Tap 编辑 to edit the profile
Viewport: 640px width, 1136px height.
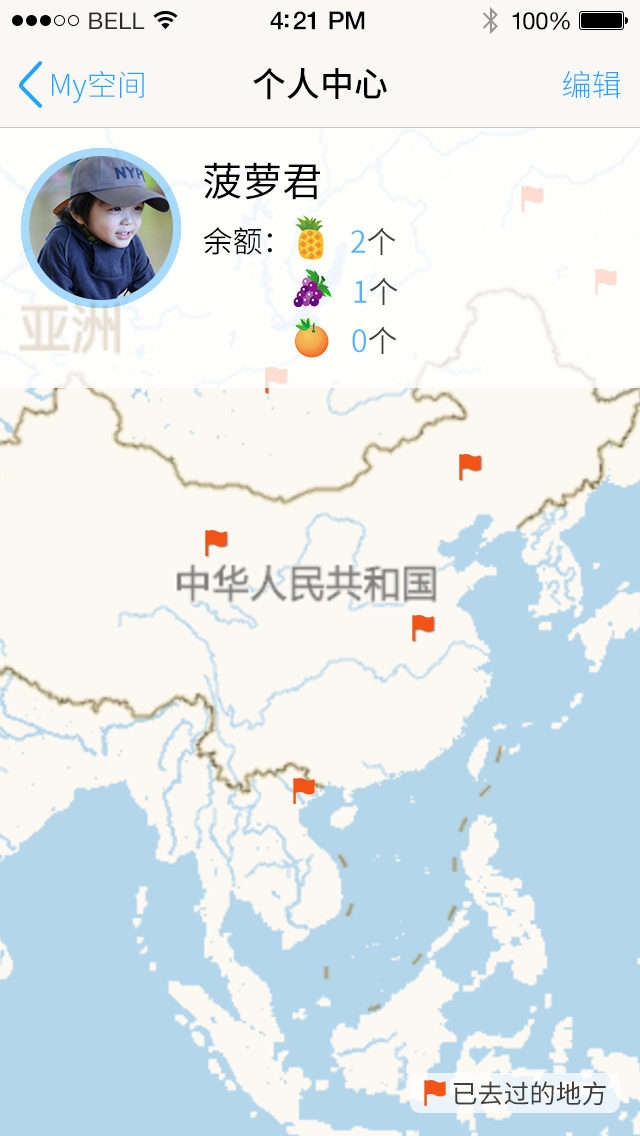click(x=591, y=85)
